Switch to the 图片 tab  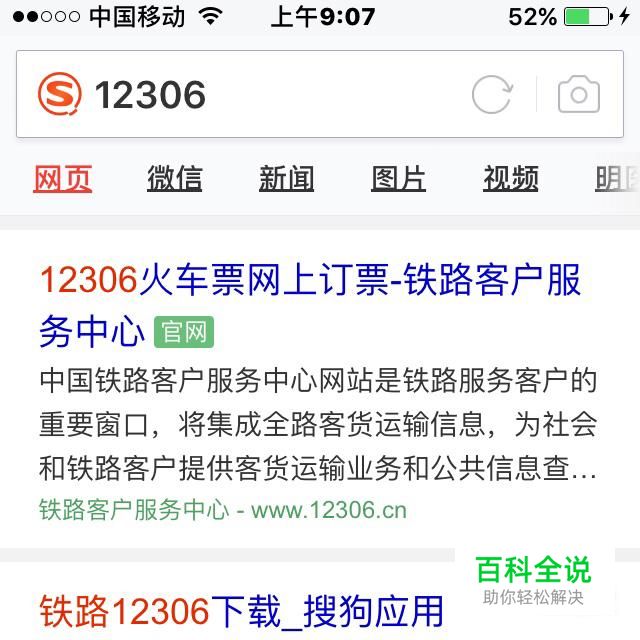click(x=399, y=179)
